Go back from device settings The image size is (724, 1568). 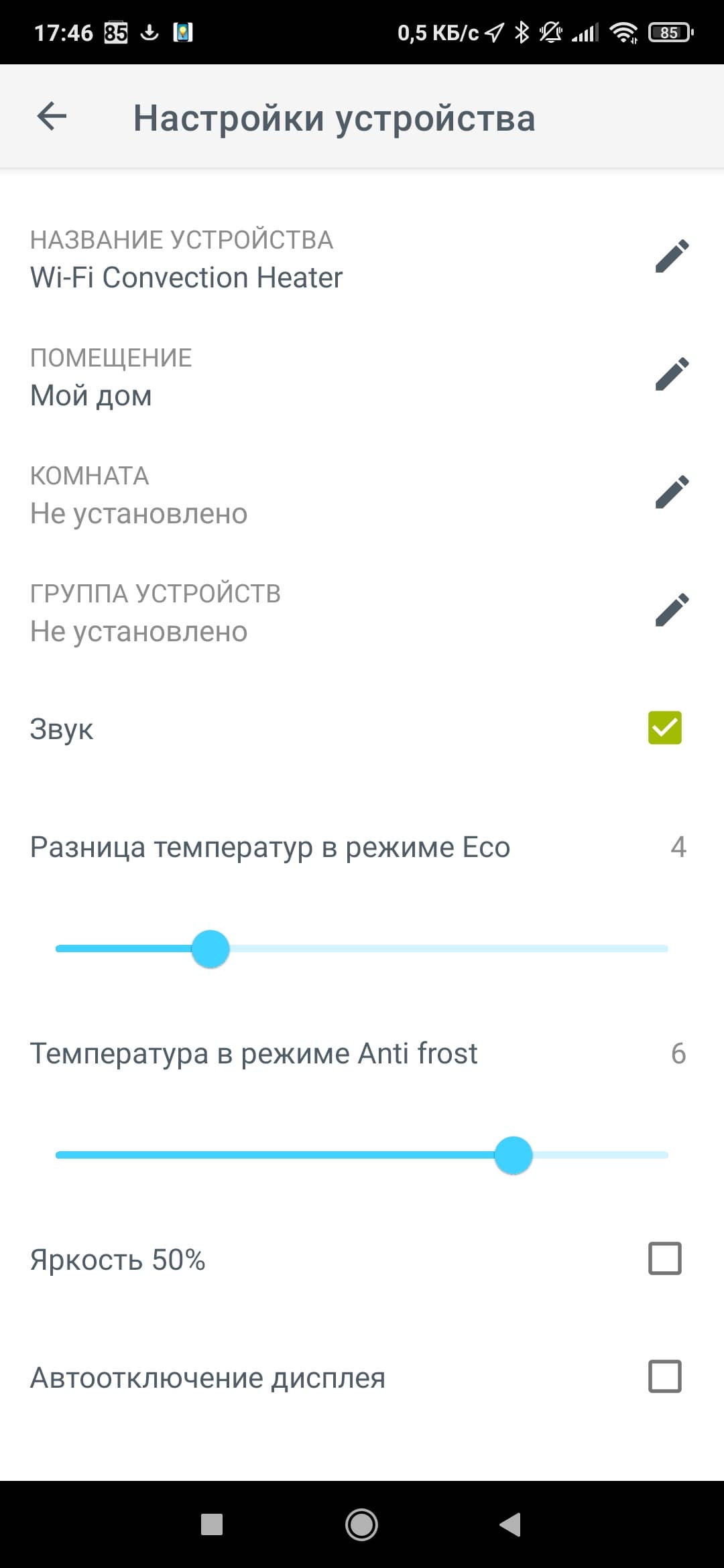(52, 117)
